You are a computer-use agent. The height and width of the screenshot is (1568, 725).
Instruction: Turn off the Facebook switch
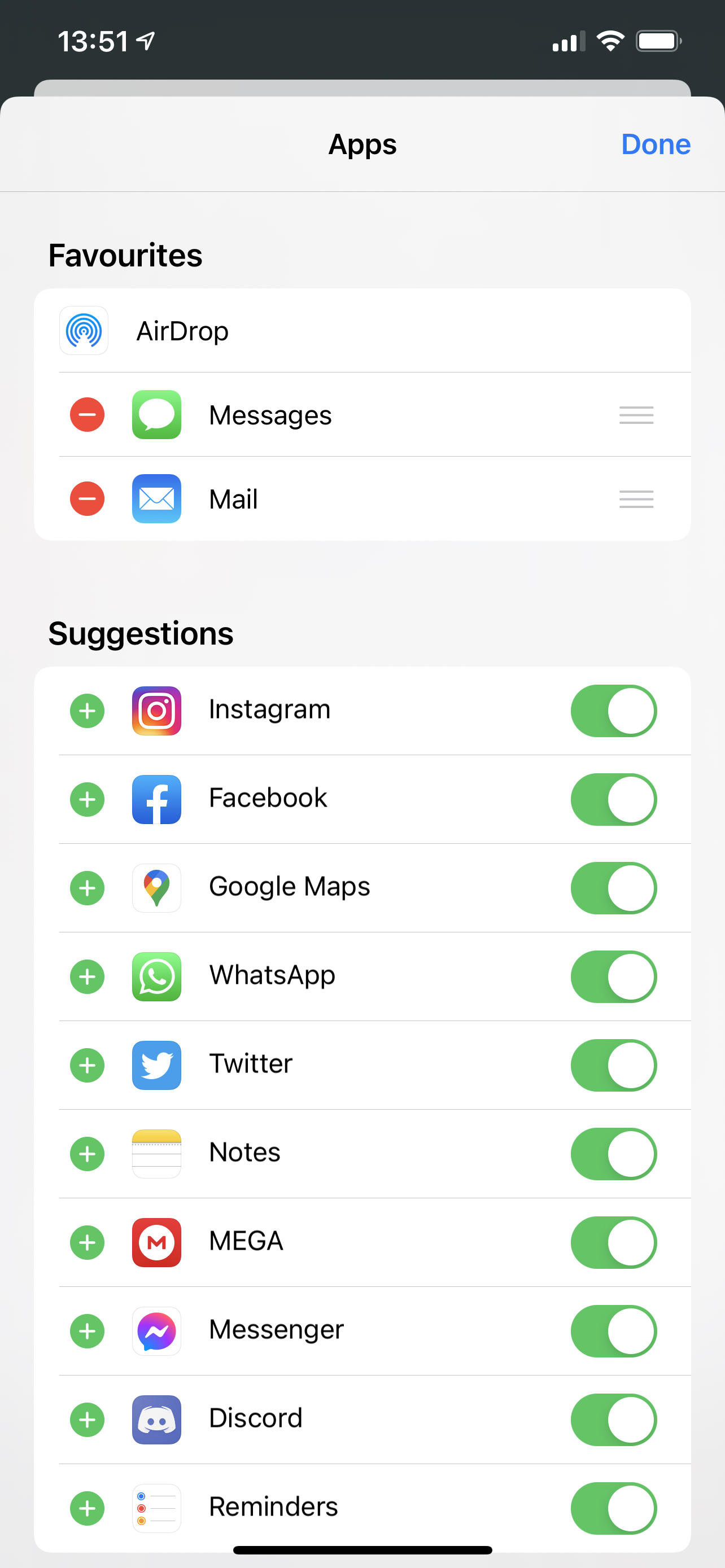coord(613,799)
